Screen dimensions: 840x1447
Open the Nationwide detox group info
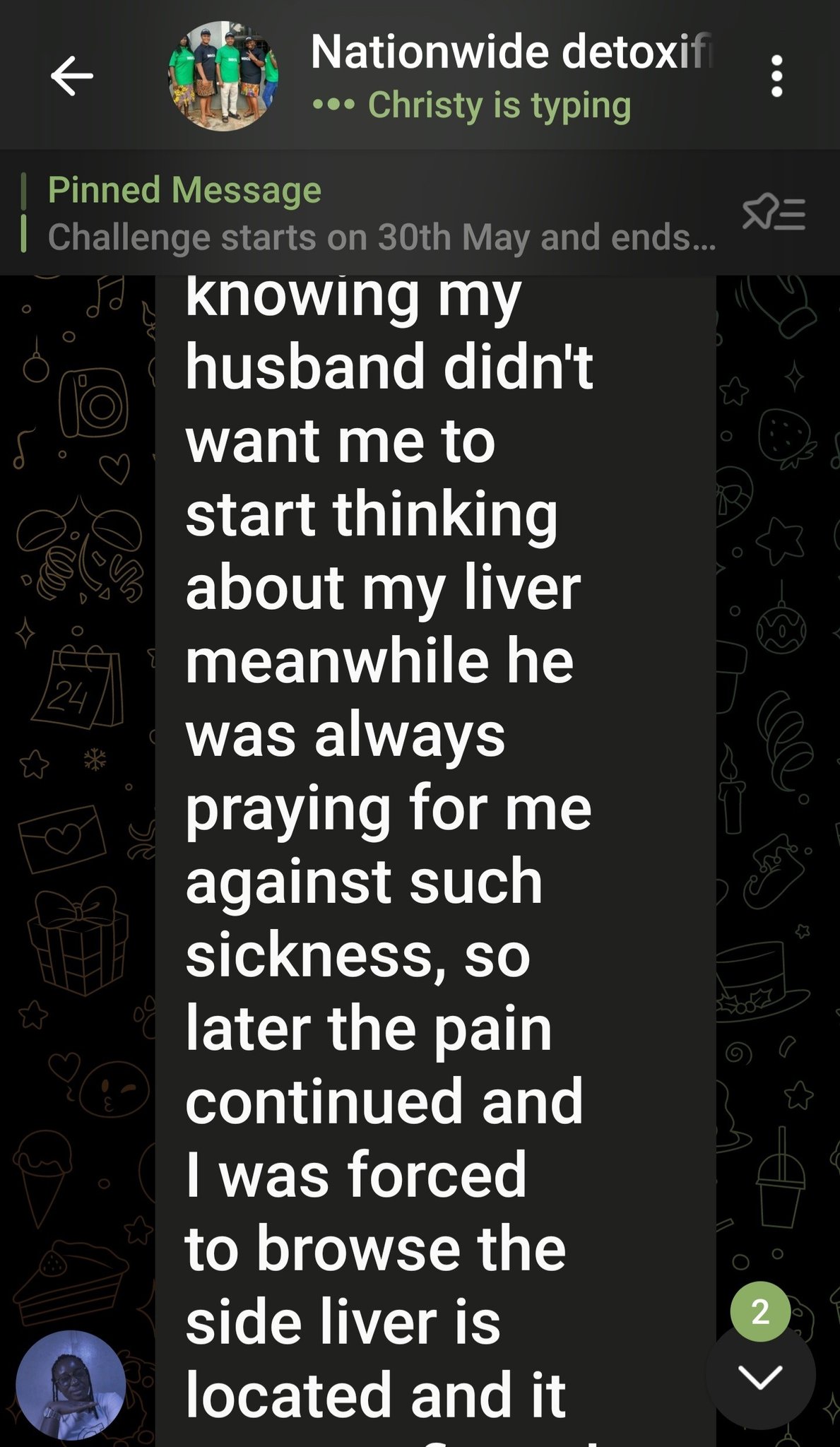tap(510, 54)
